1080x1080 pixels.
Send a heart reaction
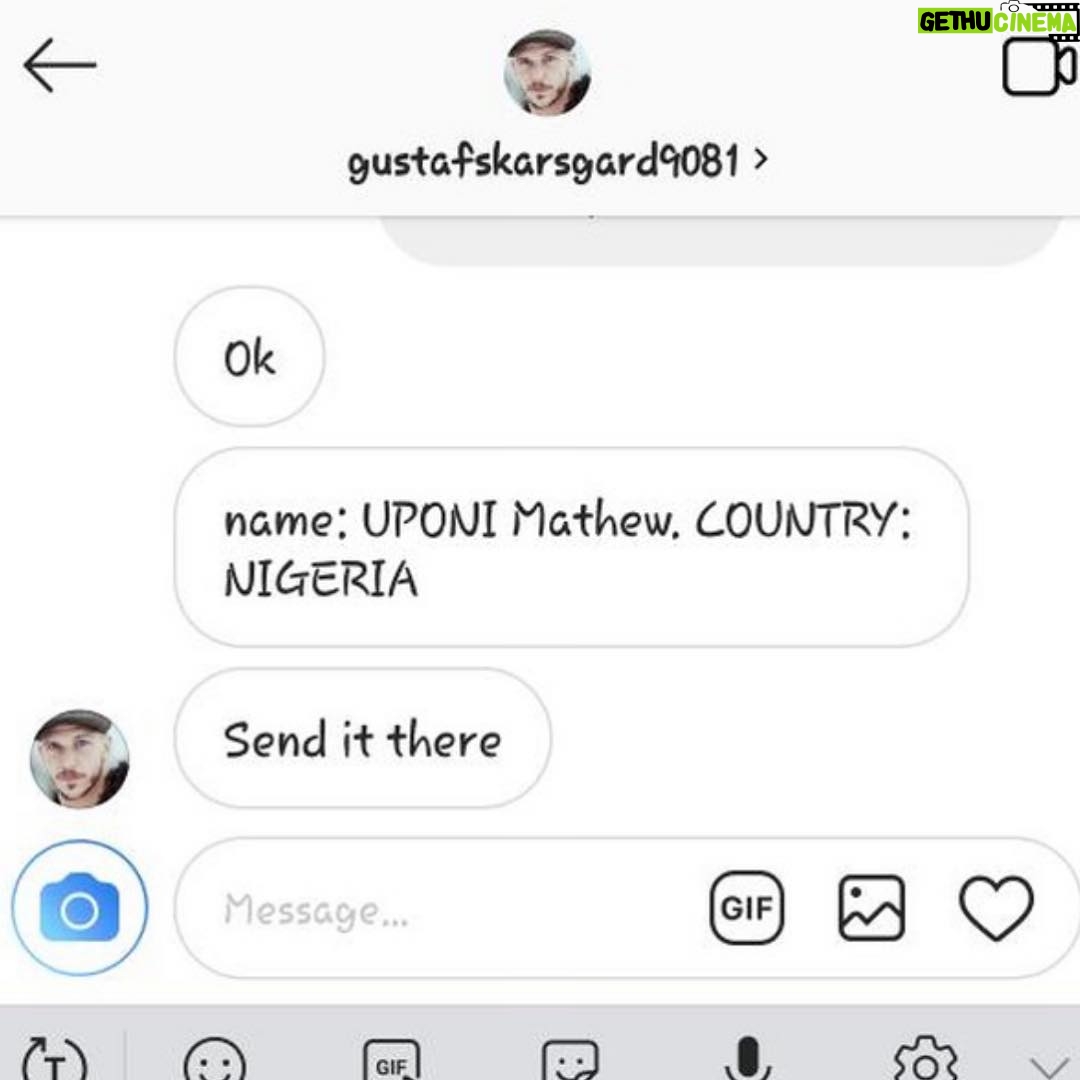(996, 907)
